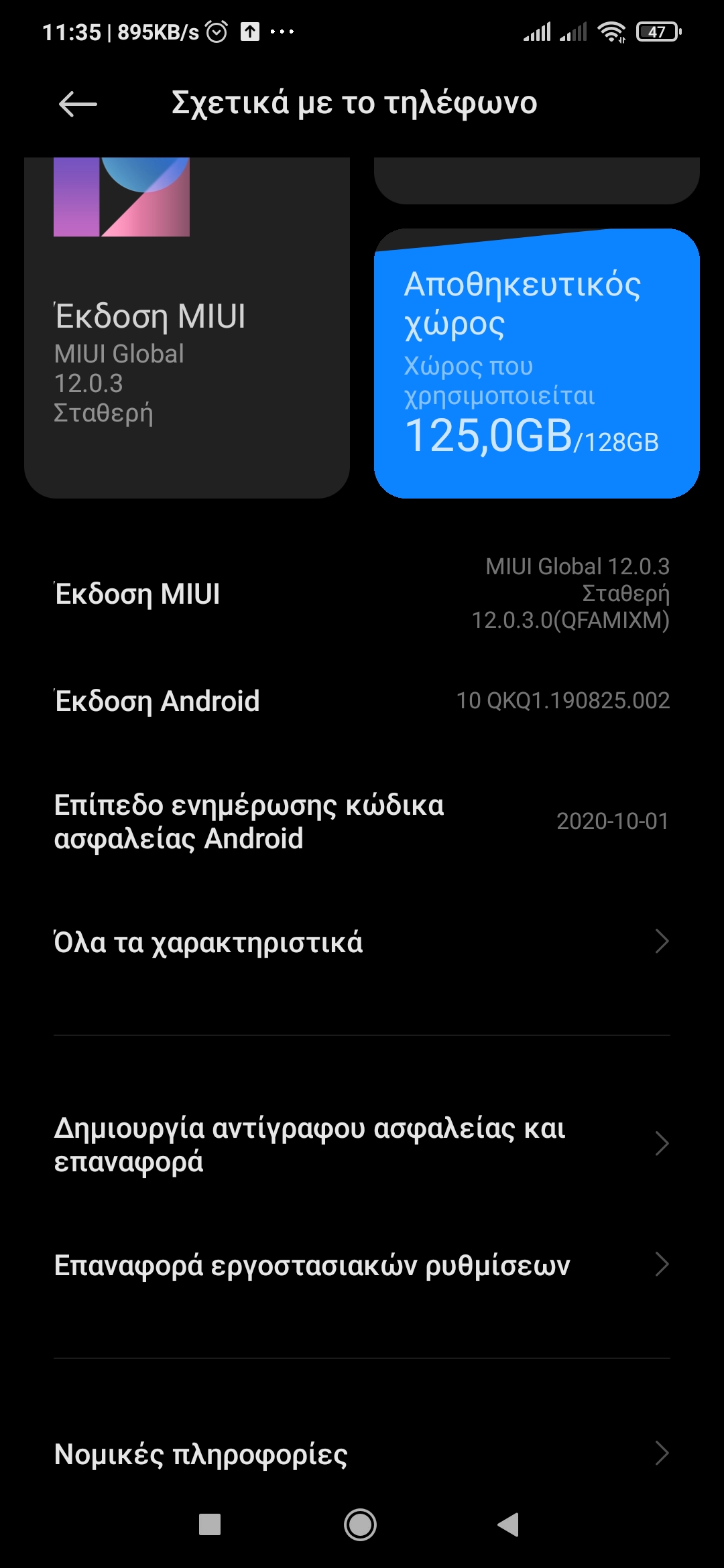The image size is (724, 1568).
Task: Tap the Έκδοση MIUI row
Action: tap(362, 594)
